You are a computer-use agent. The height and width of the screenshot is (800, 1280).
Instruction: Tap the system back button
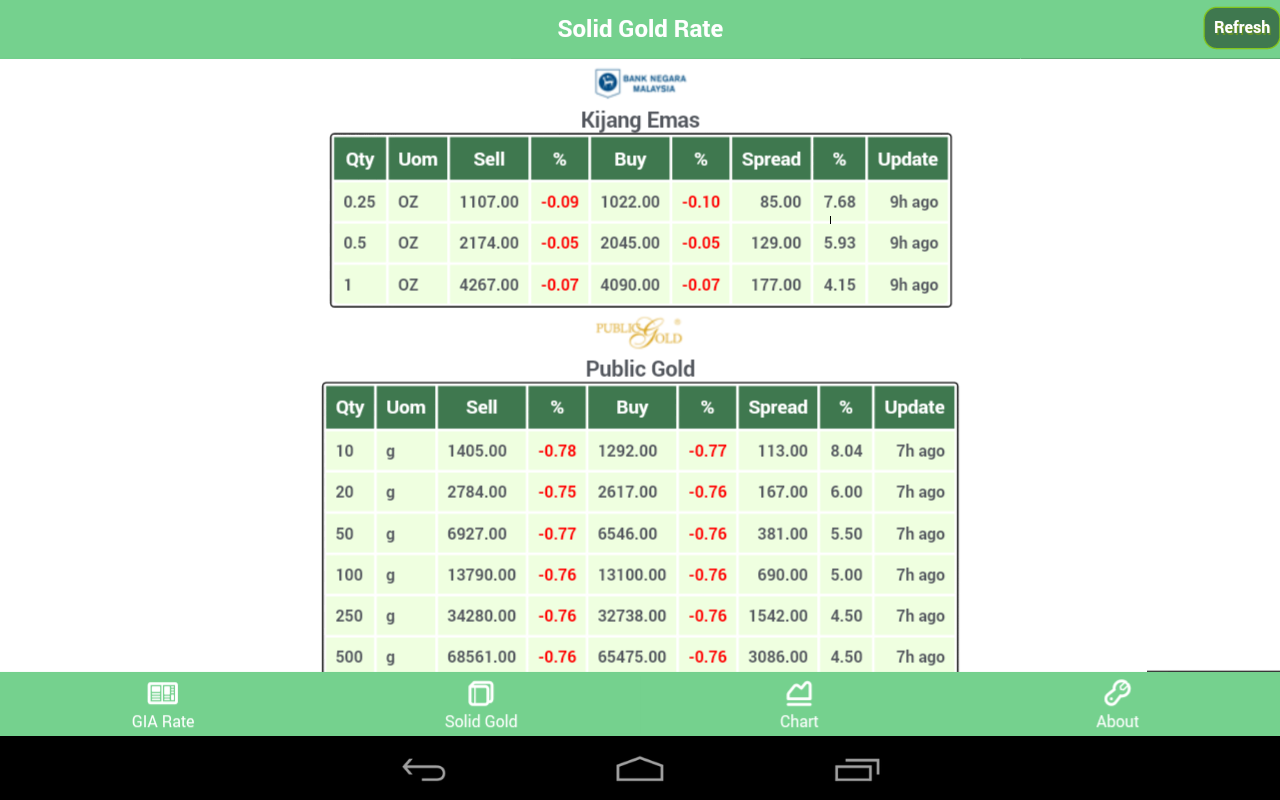point(424,769)
